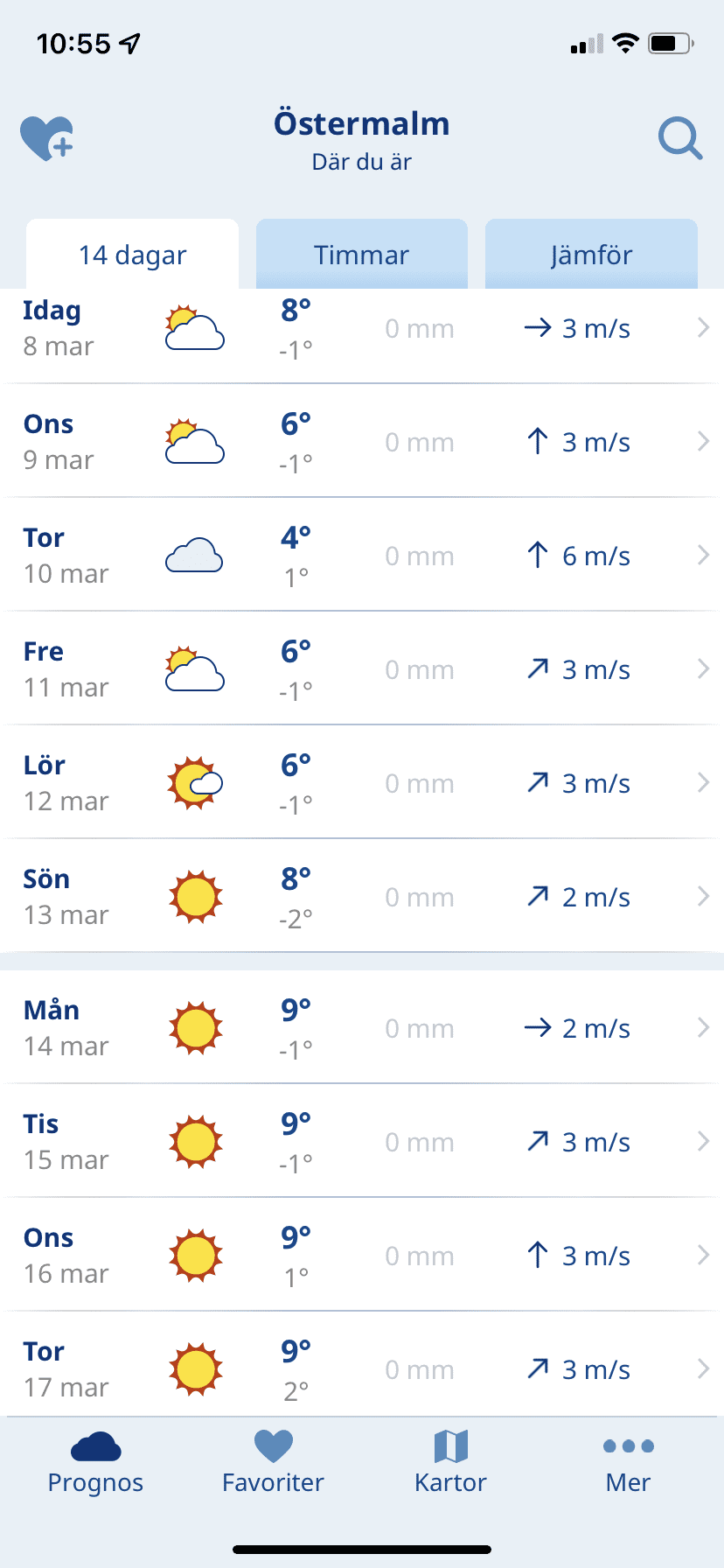Image resolution: width=724 pixels, height=1568 pixels.
Task: View details for Fre 11 mar
Action: click(x=362, y=668)
